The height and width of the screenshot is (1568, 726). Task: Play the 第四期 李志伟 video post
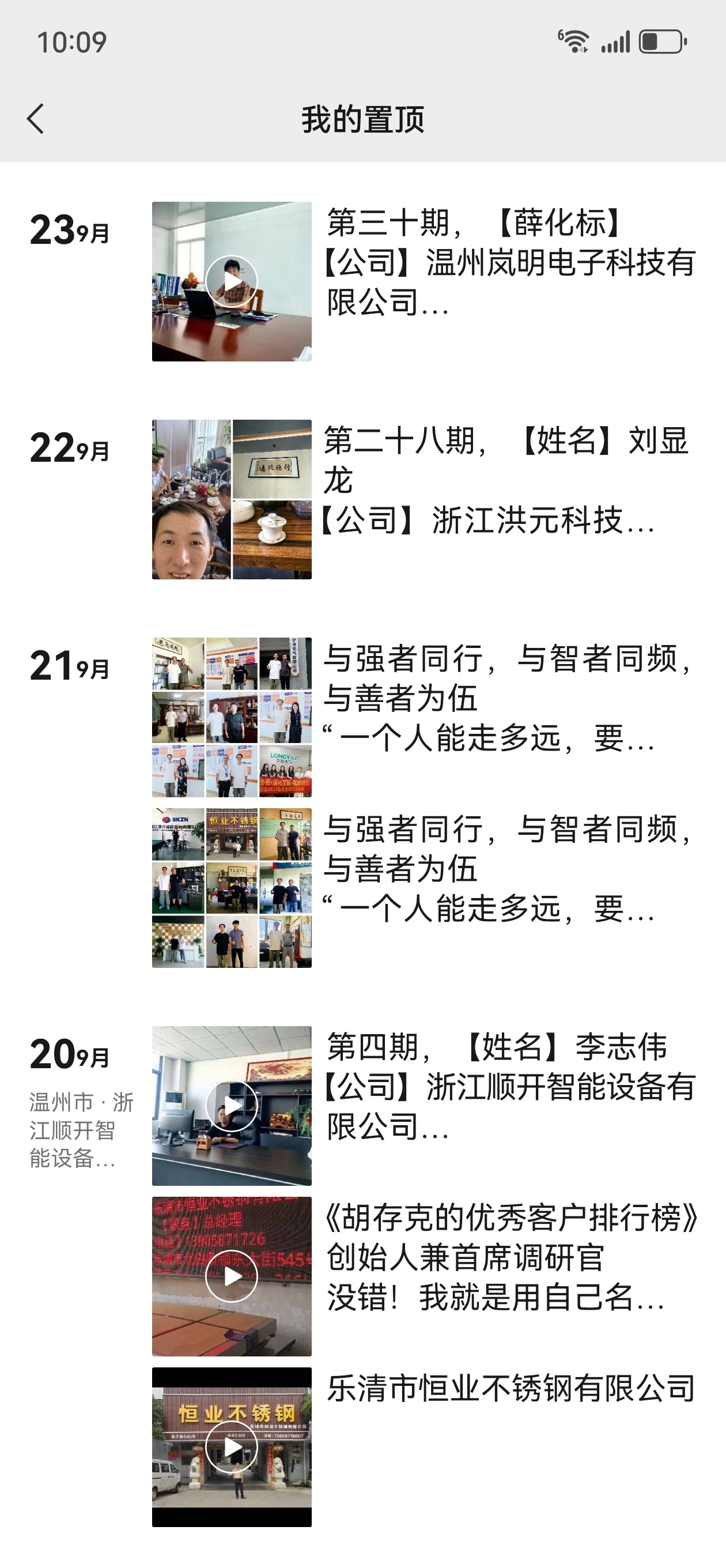pyautogui.click(x=231, y=1106)
